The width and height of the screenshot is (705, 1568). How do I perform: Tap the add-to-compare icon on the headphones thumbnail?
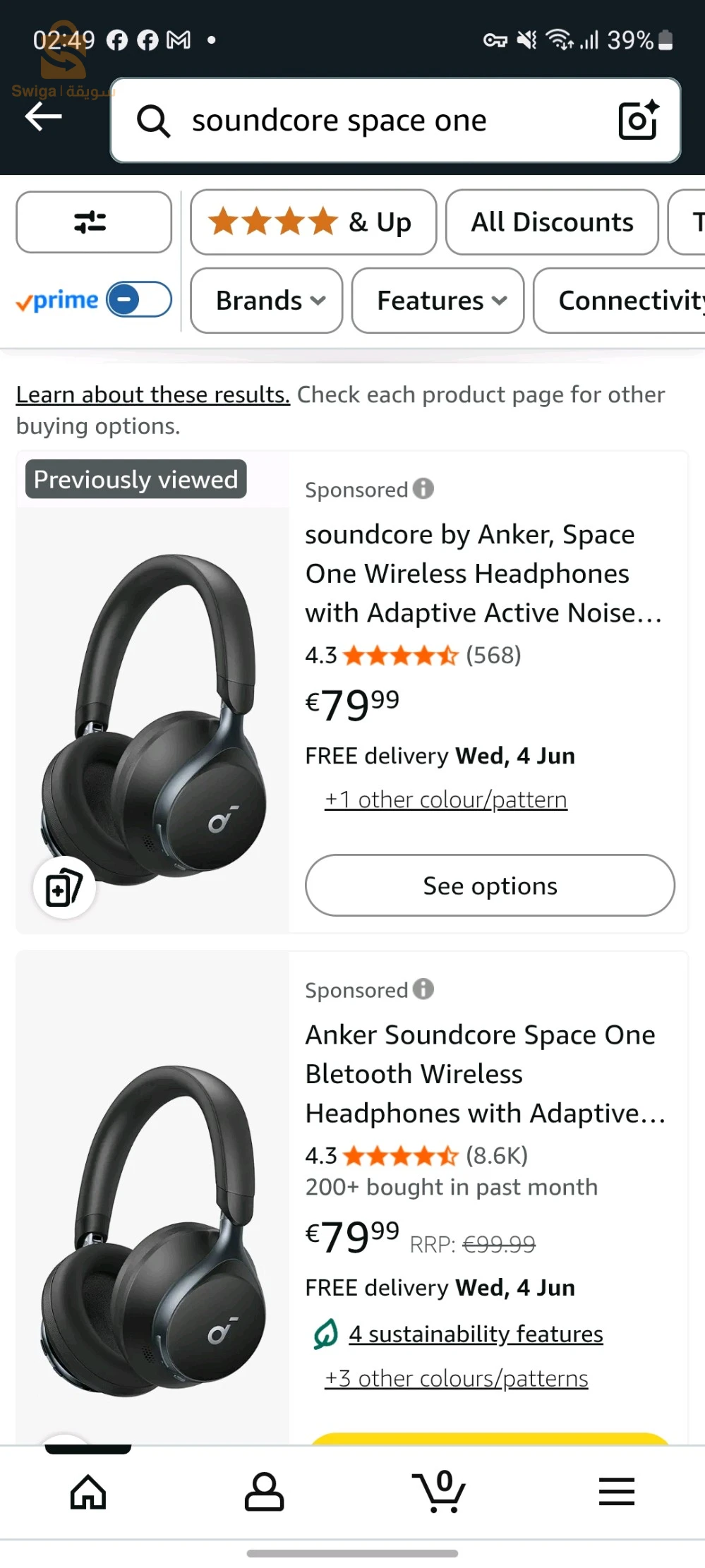point(64,888)
